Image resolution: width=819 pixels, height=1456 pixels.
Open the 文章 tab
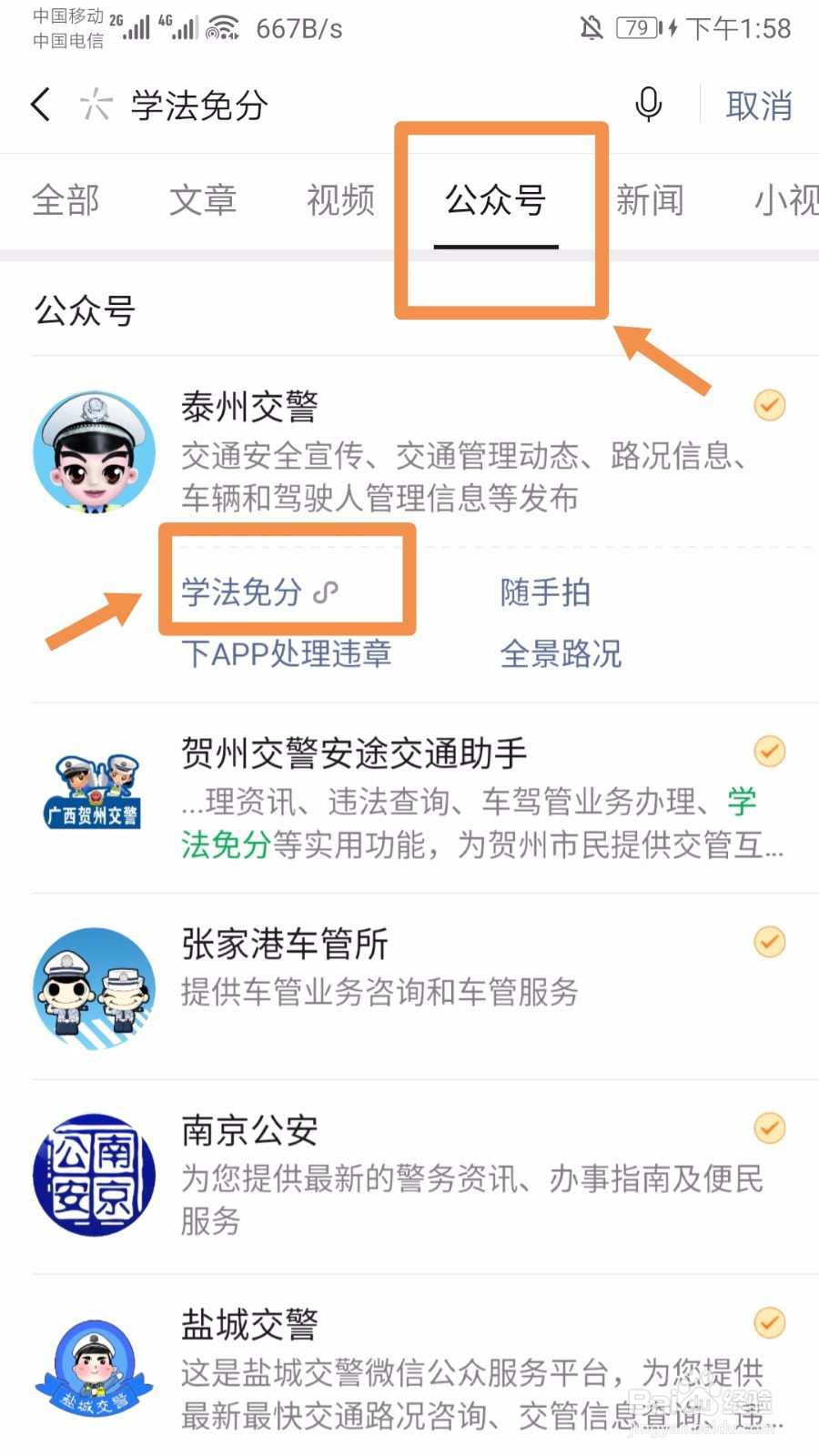pyautogui.click(x=204, y=200)
